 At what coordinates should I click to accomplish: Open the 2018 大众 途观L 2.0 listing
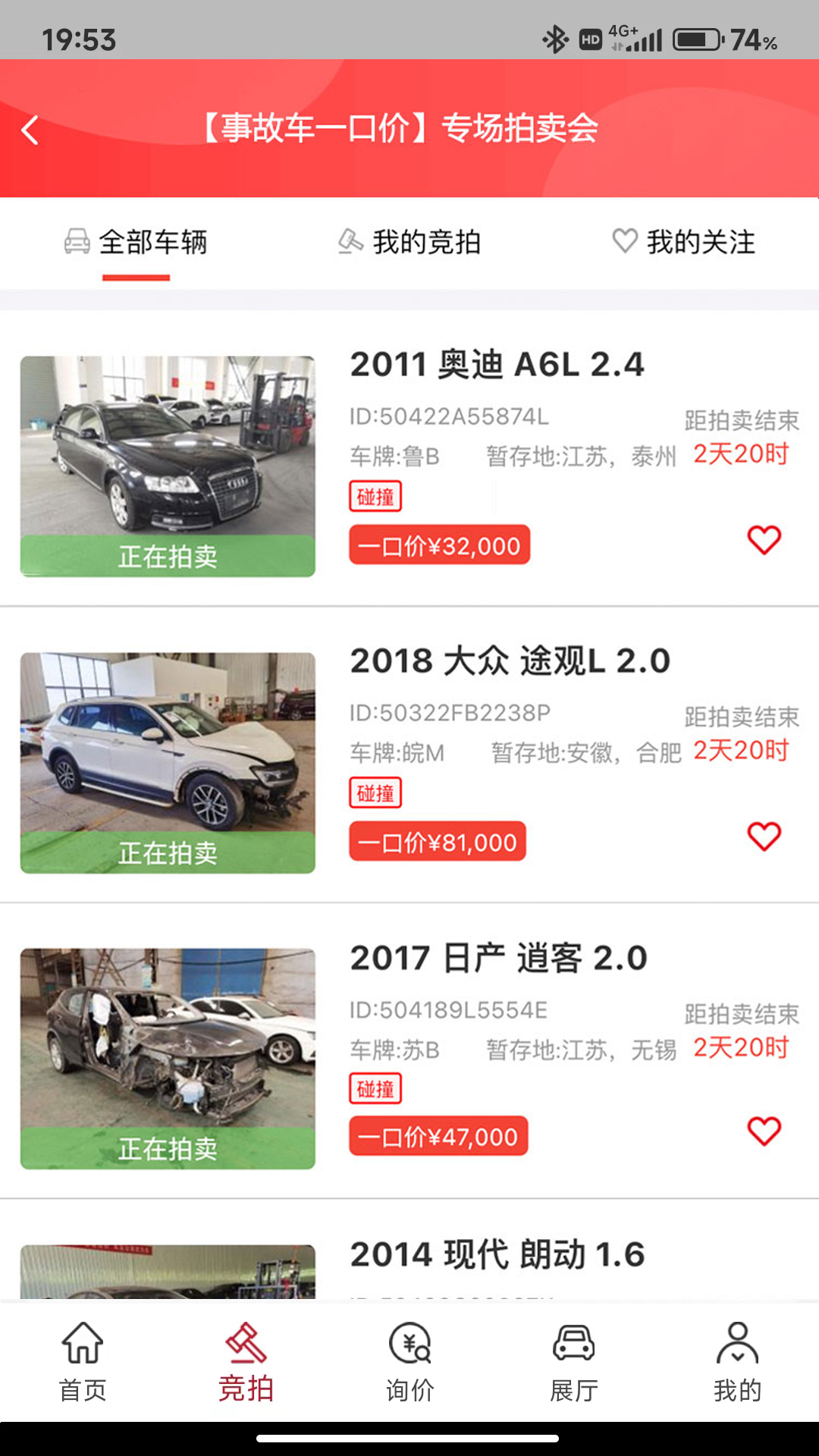click(x=510, y=661)
